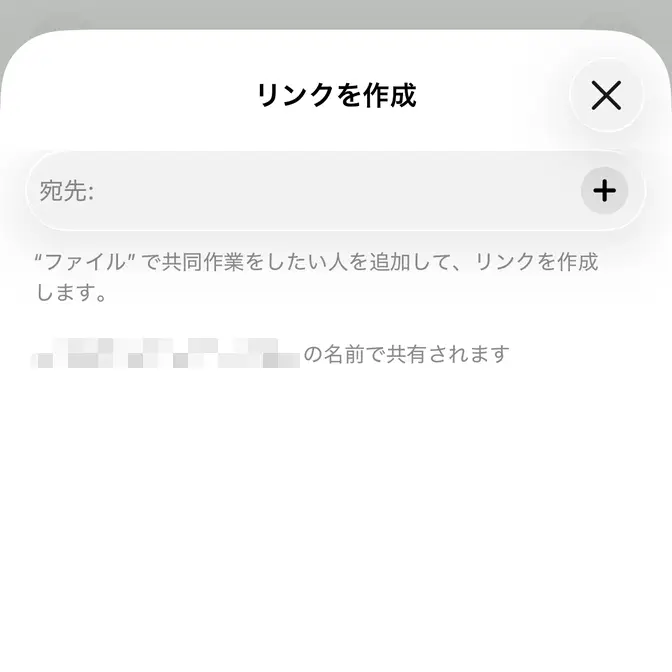The width and height of the screenshot is (672, 672).
Task: Close the リンクを作成 sheet
Action: (606, 95)
